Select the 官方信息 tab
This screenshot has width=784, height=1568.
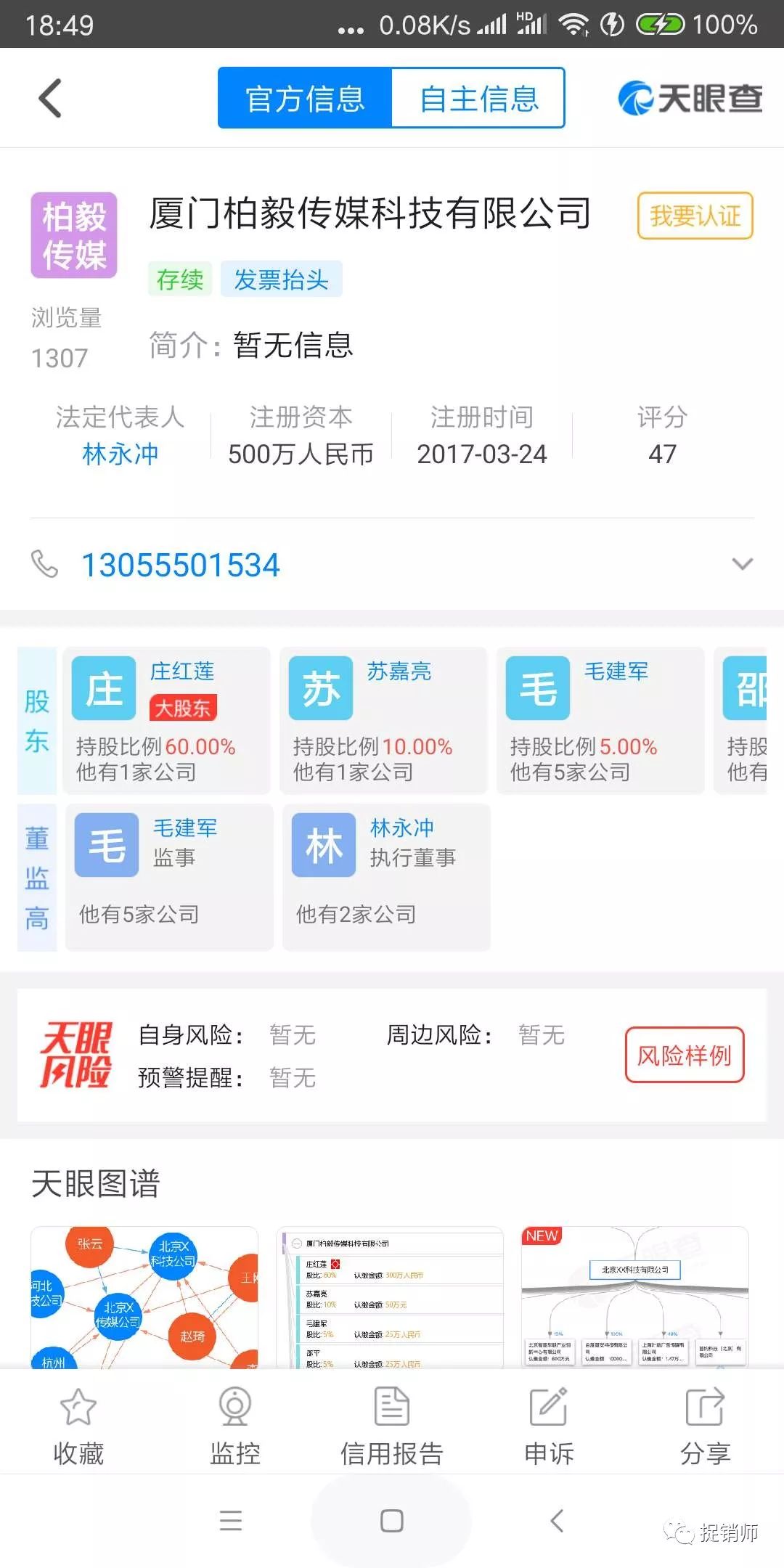tap(305, 99)
